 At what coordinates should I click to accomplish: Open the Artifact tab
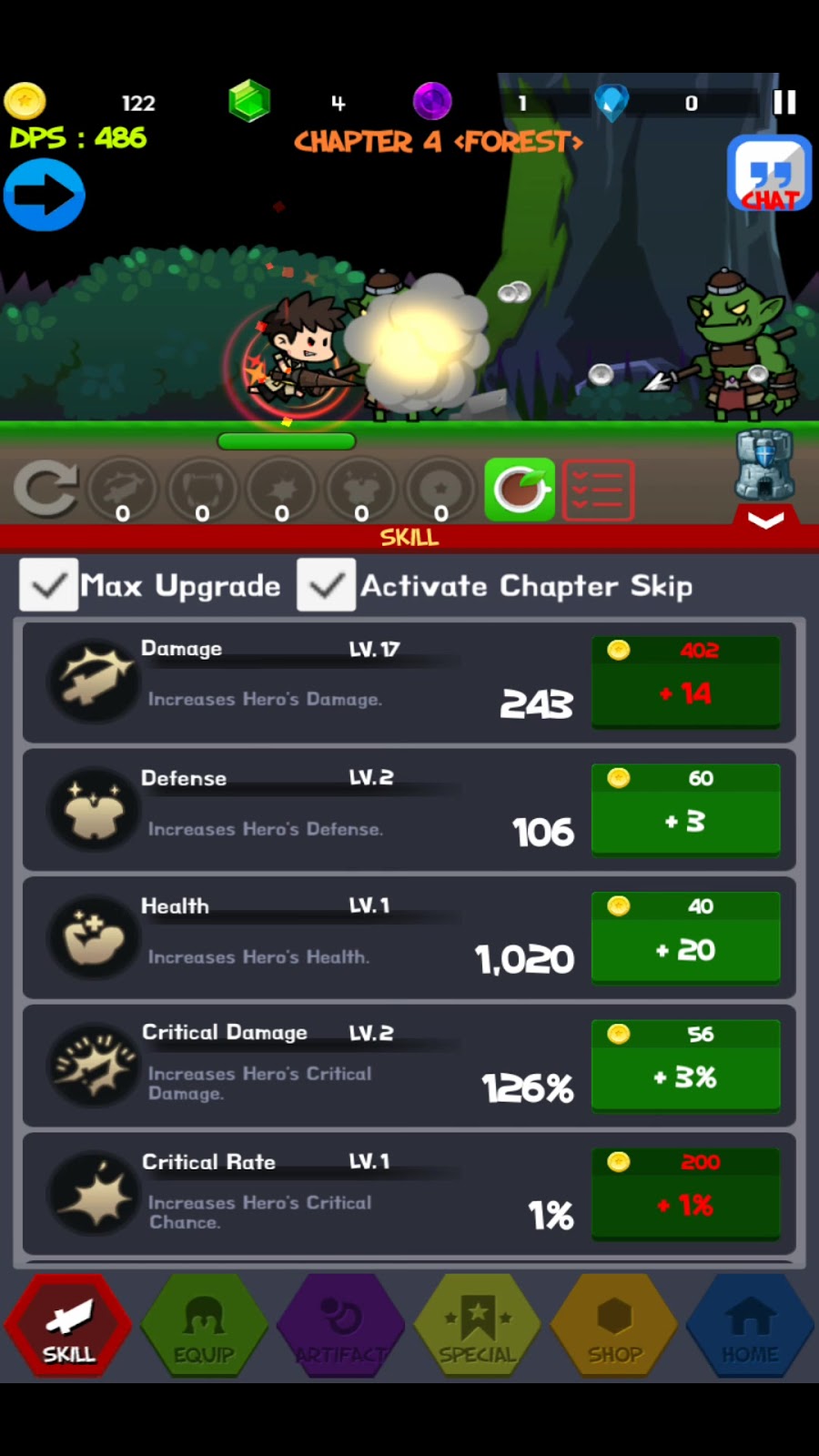tap(341, 1328)
